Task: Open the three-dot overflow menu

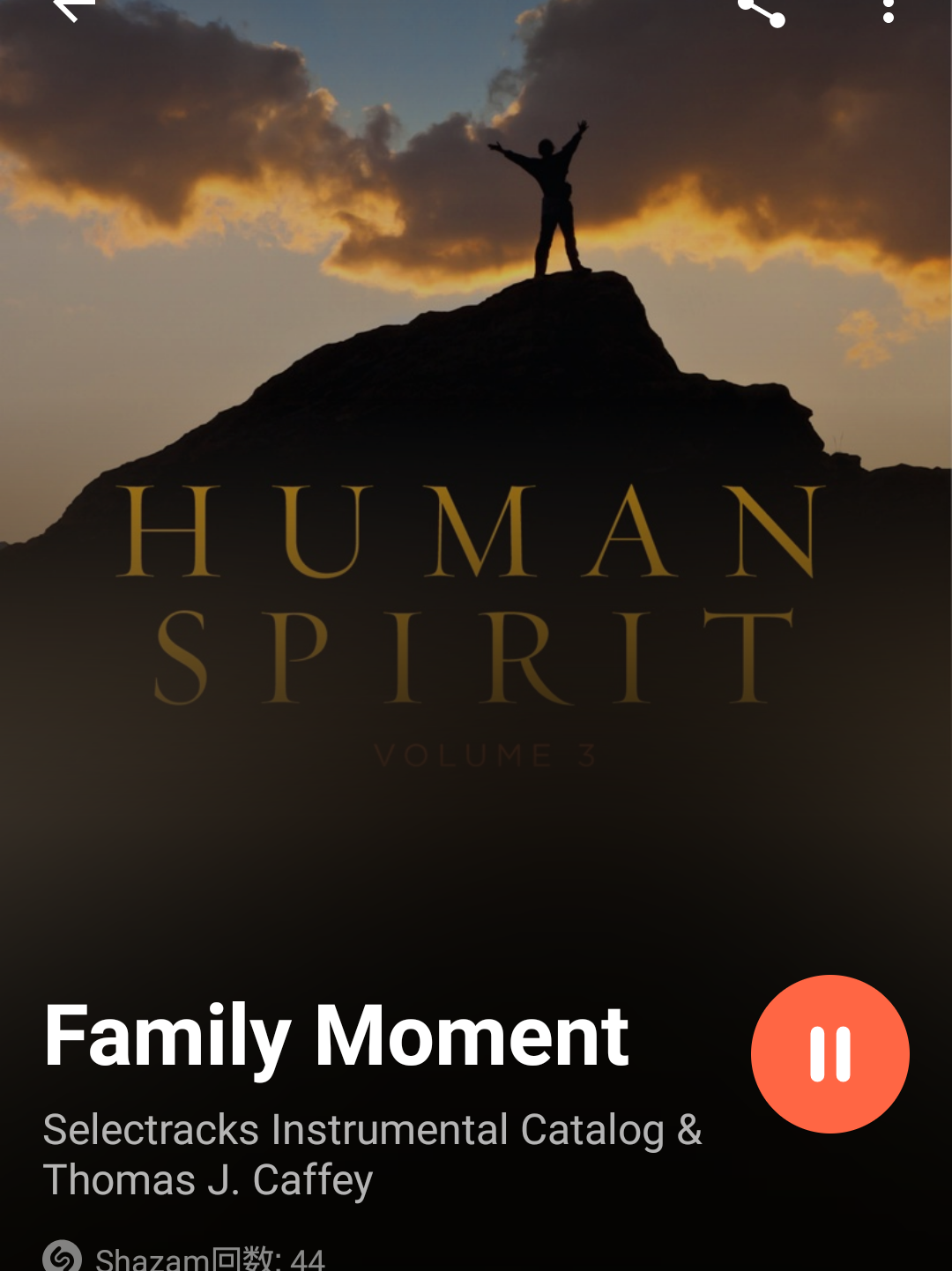Action: click(888, 11)
